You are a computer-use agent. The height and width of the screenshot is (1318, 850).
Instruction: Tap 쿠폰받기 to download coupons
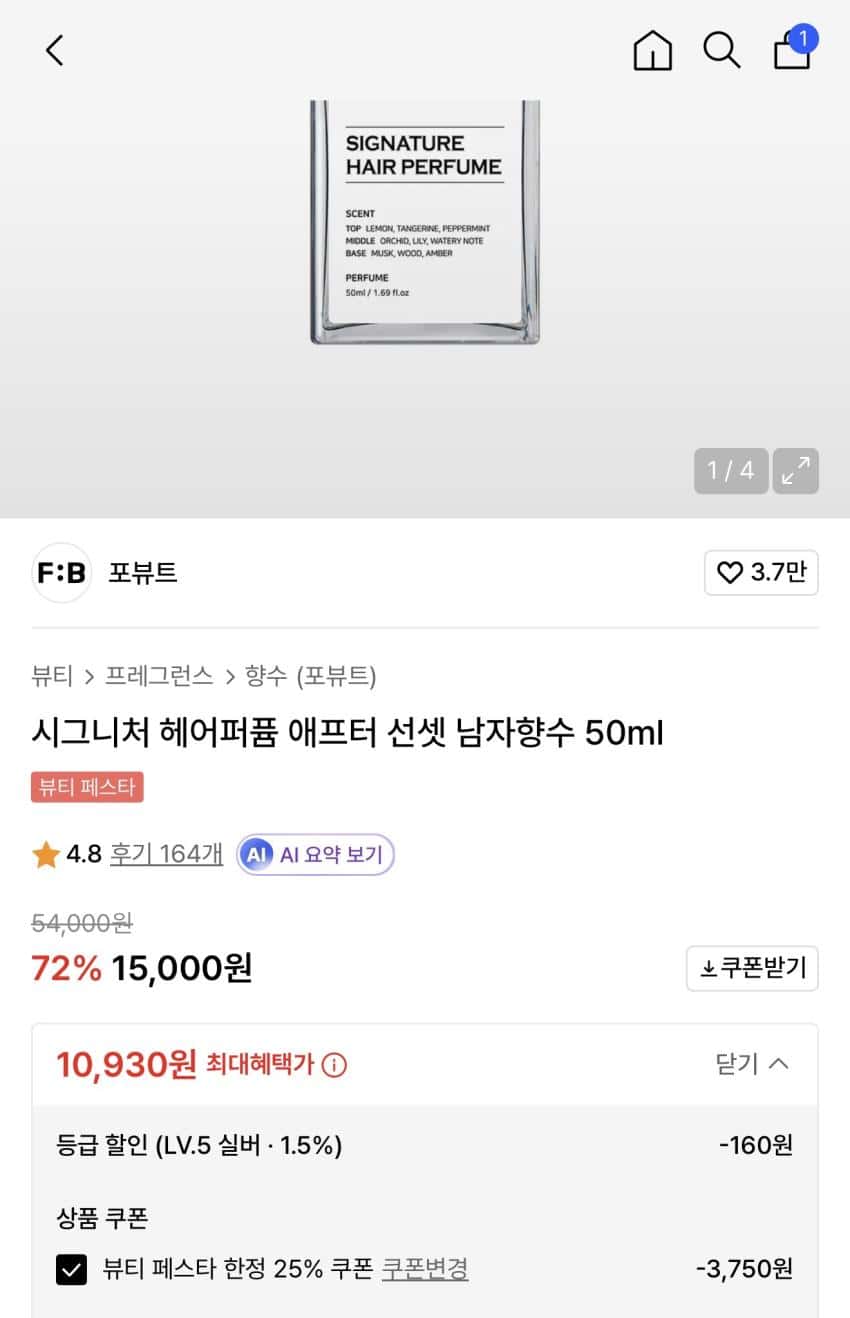point(752,968)
